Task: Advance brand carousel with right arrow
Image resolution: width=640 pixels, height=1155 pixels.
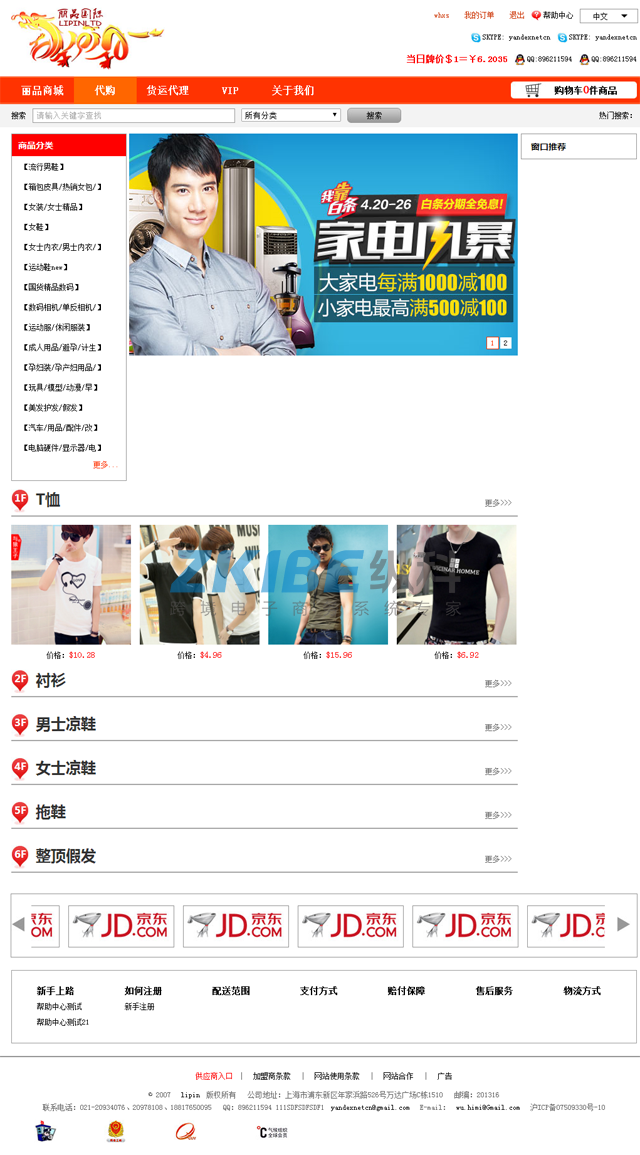Action: 623,924
